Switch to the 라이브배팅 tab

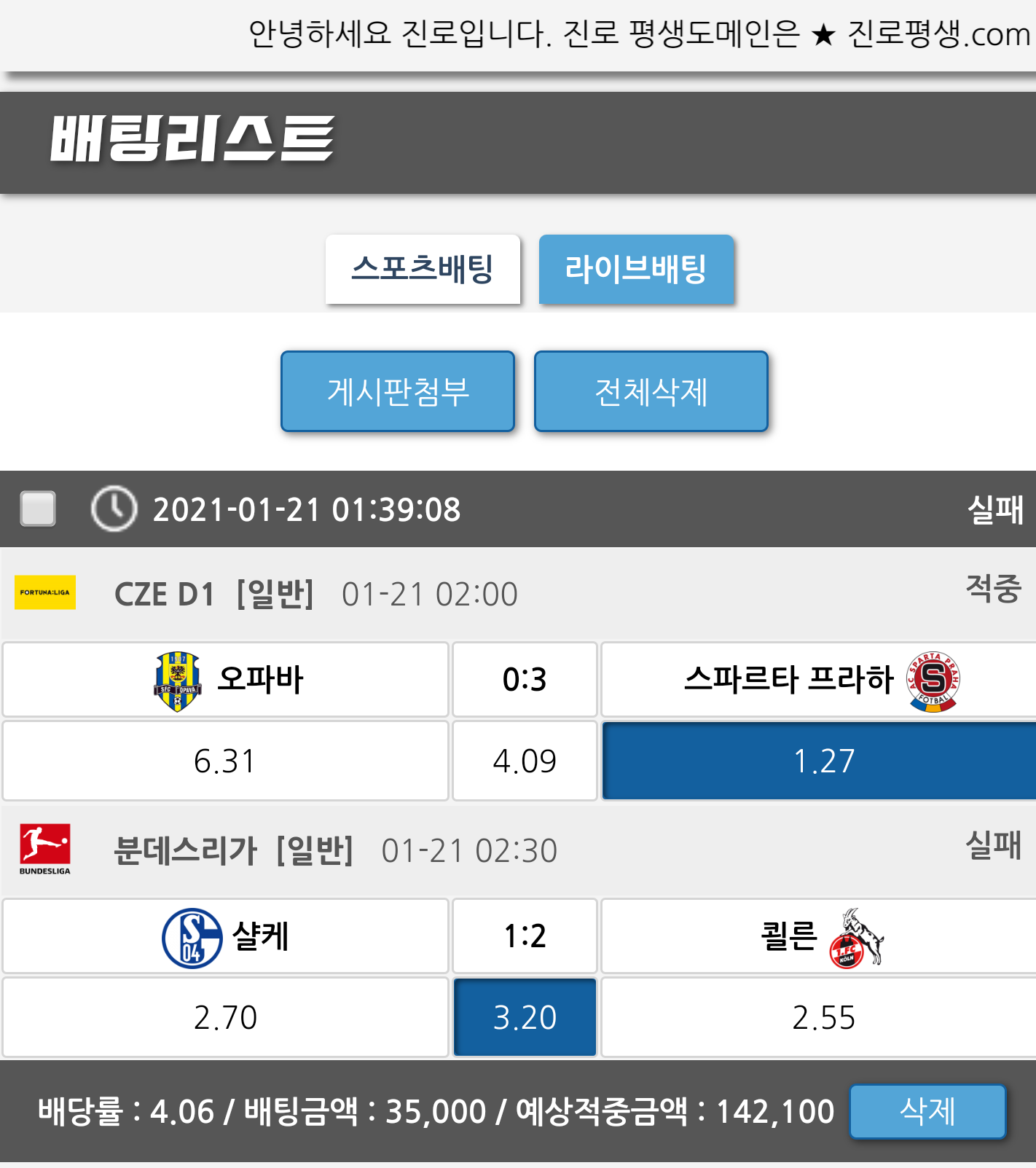pyautogui.click(x=636, y=269)
